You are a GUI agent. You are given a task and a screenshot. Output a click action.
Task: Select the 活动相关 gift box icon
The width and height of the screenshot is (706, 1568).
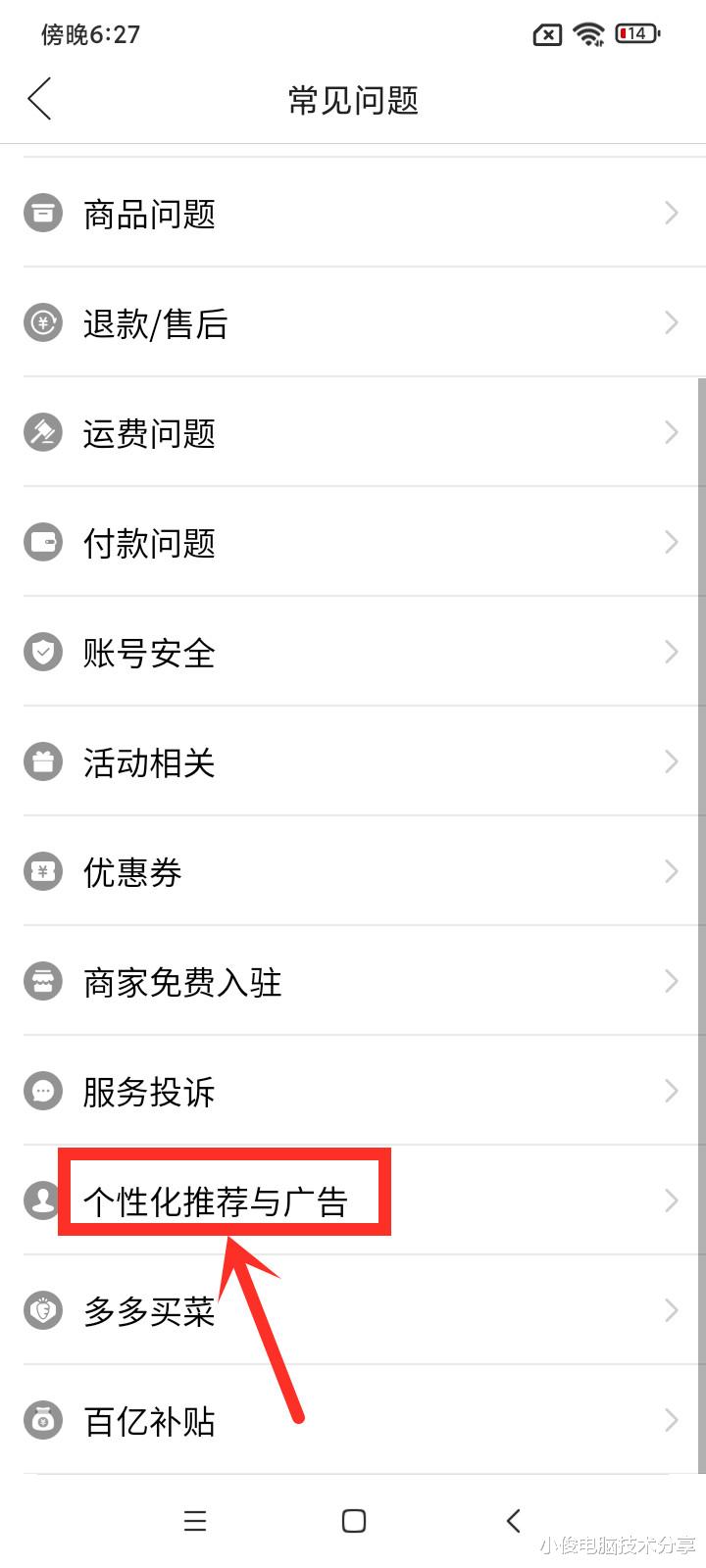point(42,760)
